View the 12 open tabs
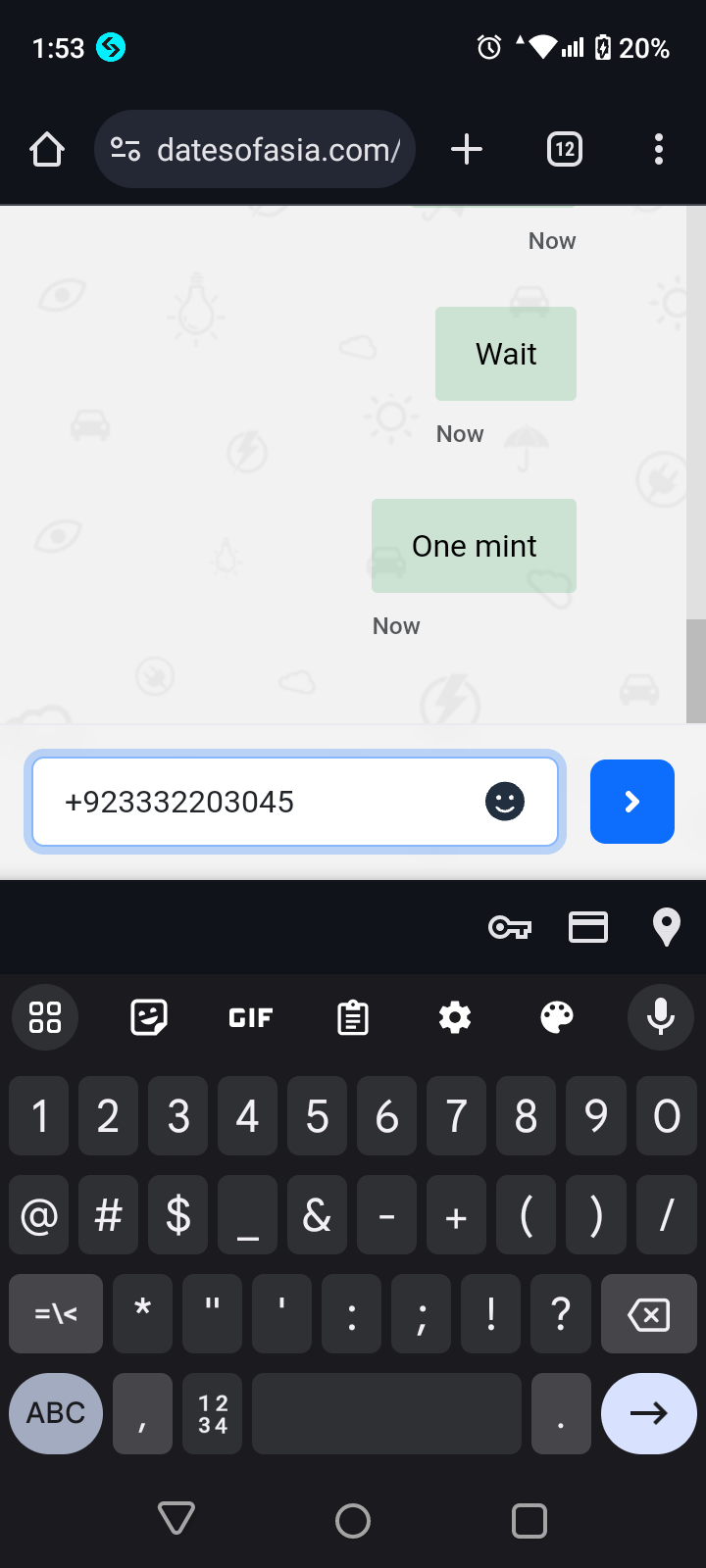The image size is (706, 1568). tap(565, 150)
